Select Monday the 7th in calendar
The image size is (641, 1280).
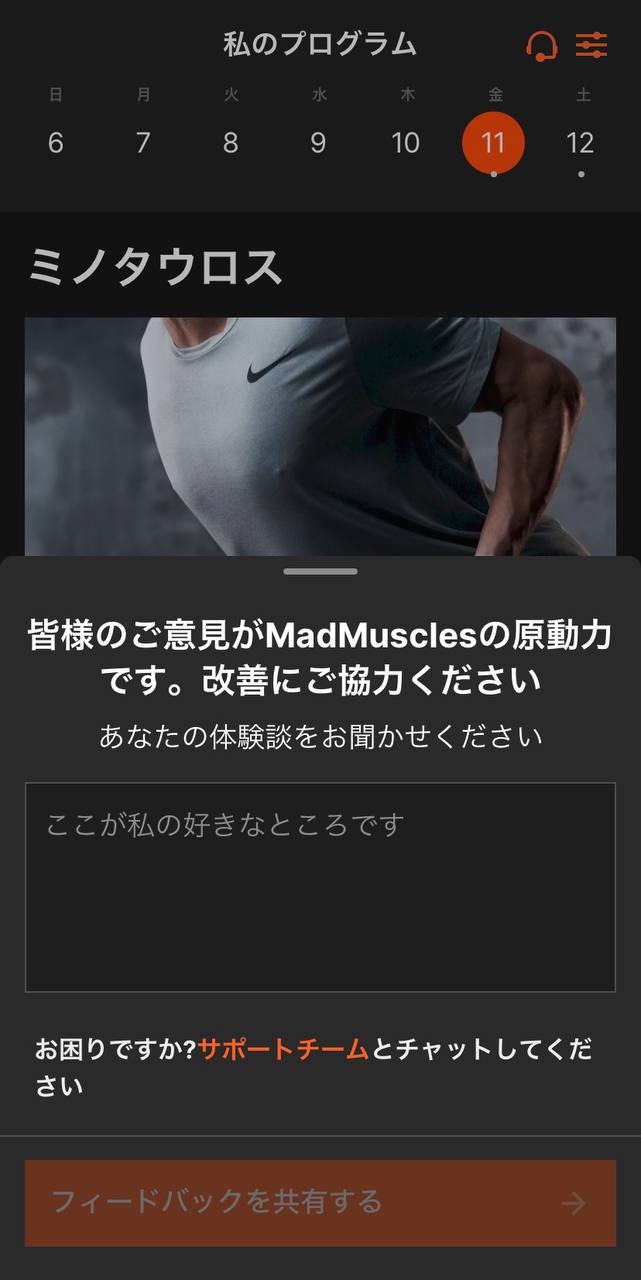143,143
